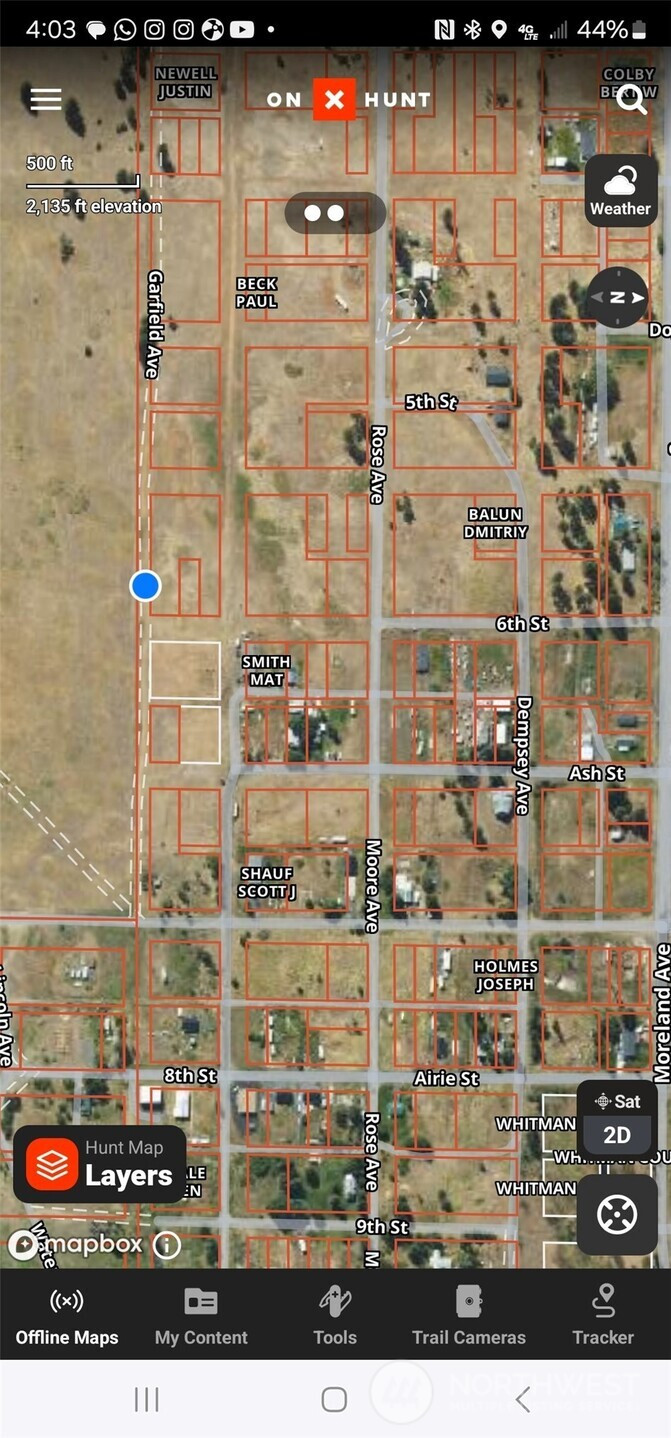Tap the Mapbox info icon

pyautogui.click(x=166, y=1245)
